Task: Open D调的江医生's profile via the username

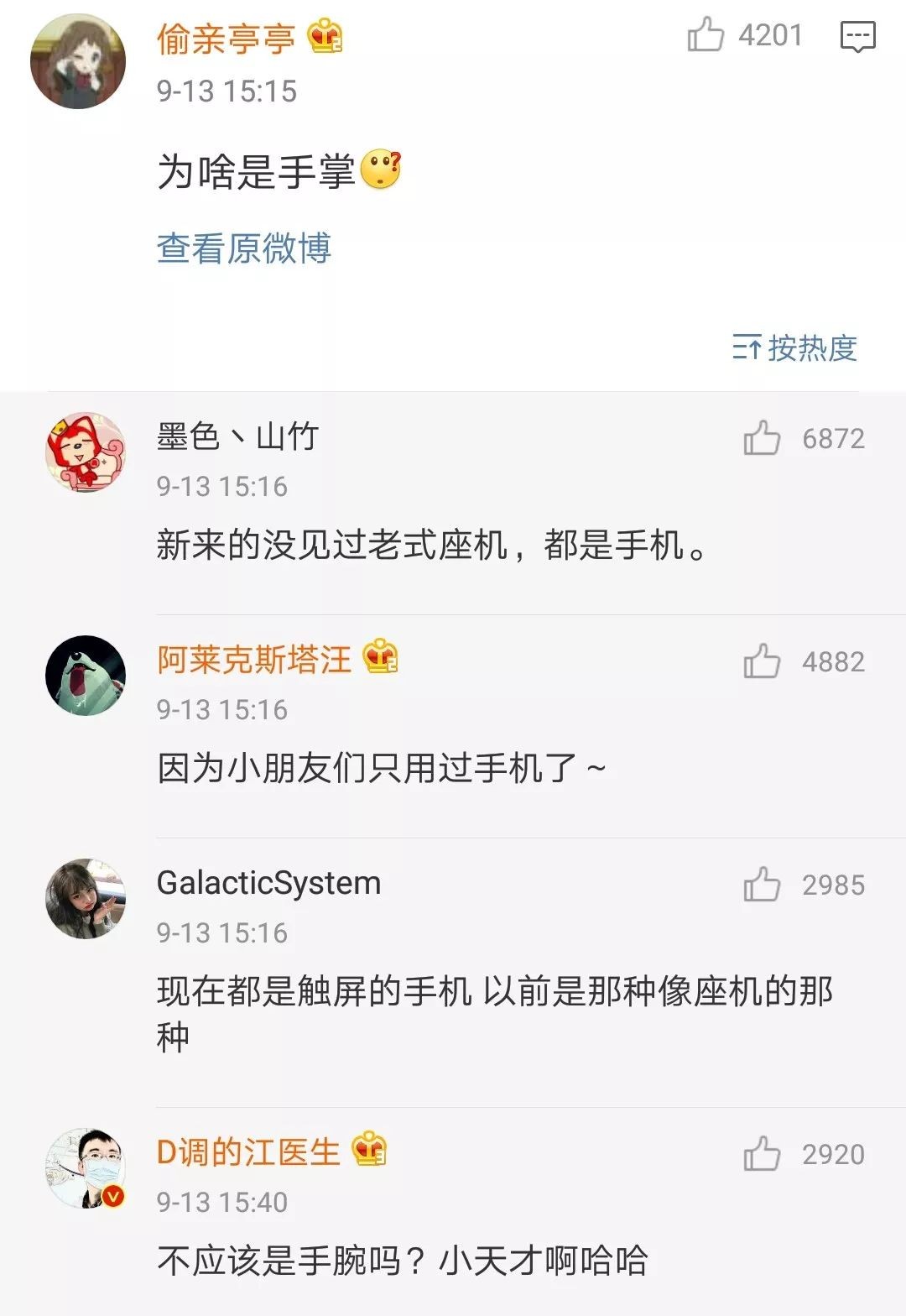Action: click(248, 1151)
